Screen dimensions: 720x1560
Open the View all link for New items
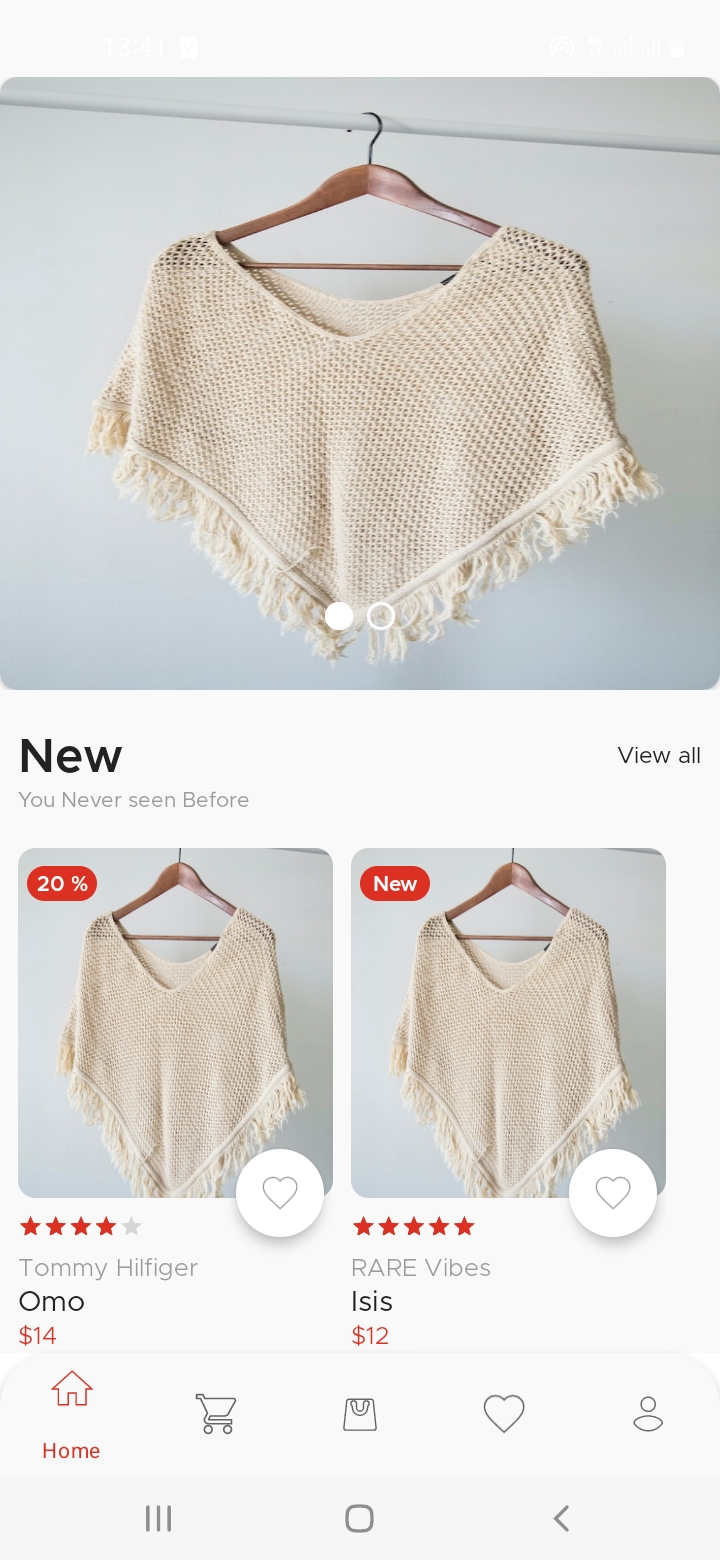(x=658, y=755)
